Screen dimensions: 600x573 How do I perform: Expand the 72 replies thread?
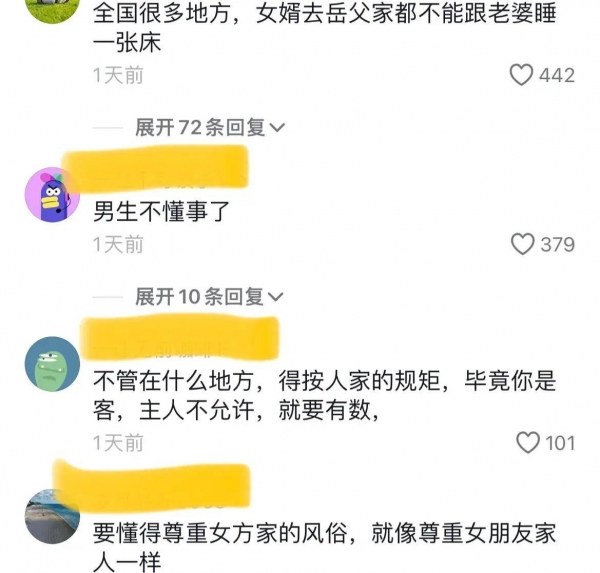tap(210, 128)
